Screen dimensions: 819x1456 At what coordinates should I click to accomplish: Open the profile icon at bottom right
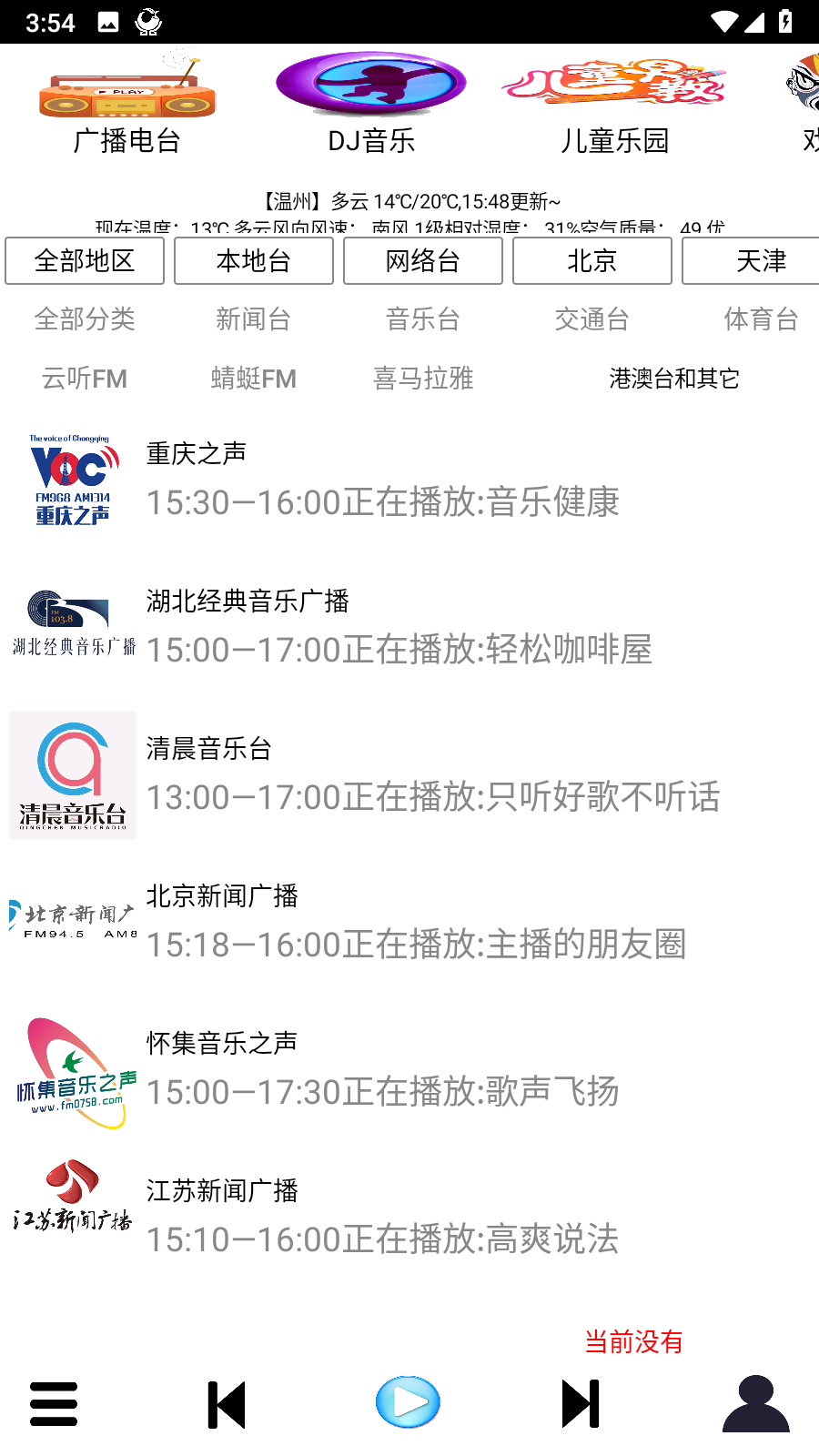tap(755, 1403)
